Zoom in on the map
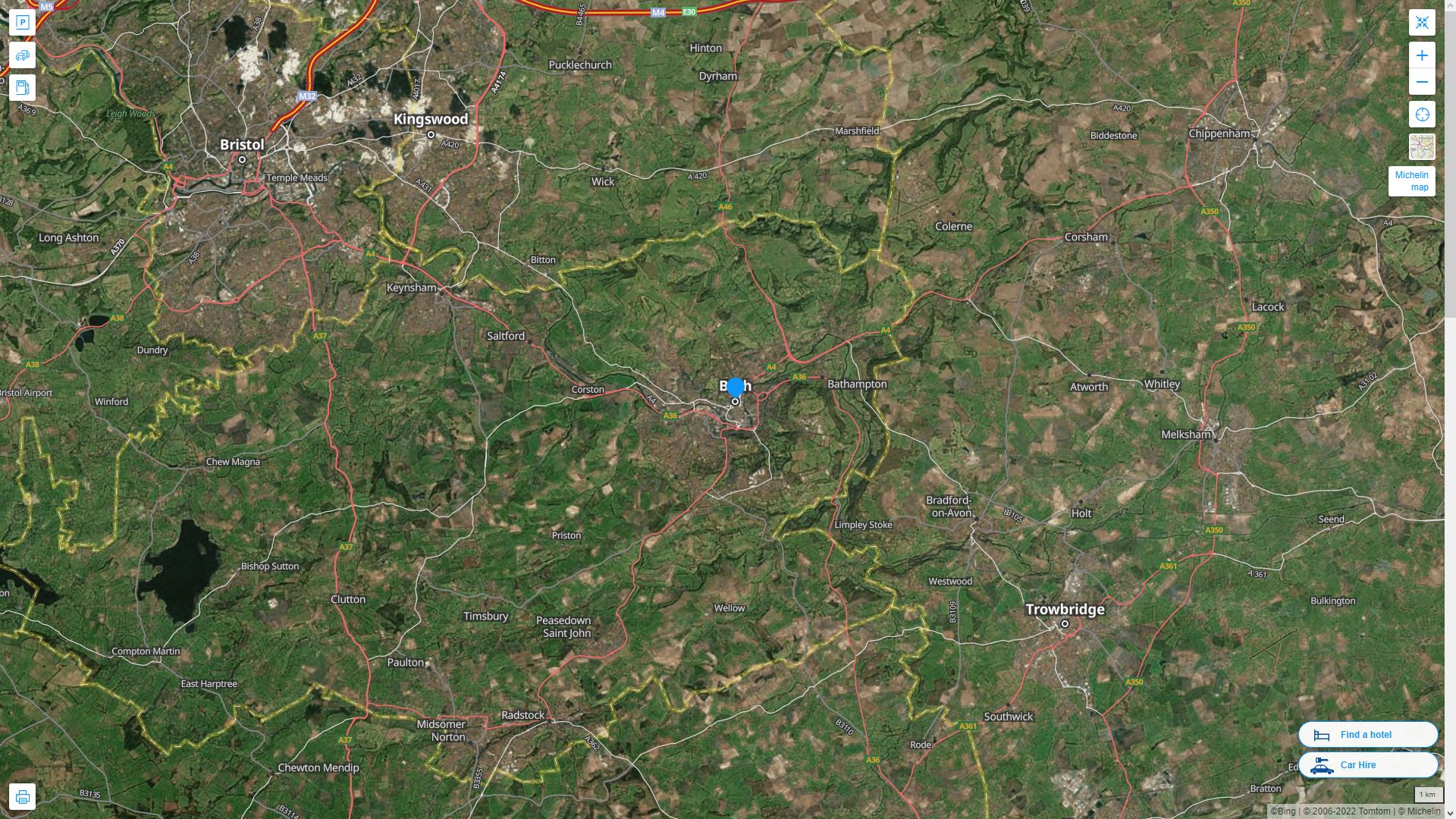 coord(1422,55)
